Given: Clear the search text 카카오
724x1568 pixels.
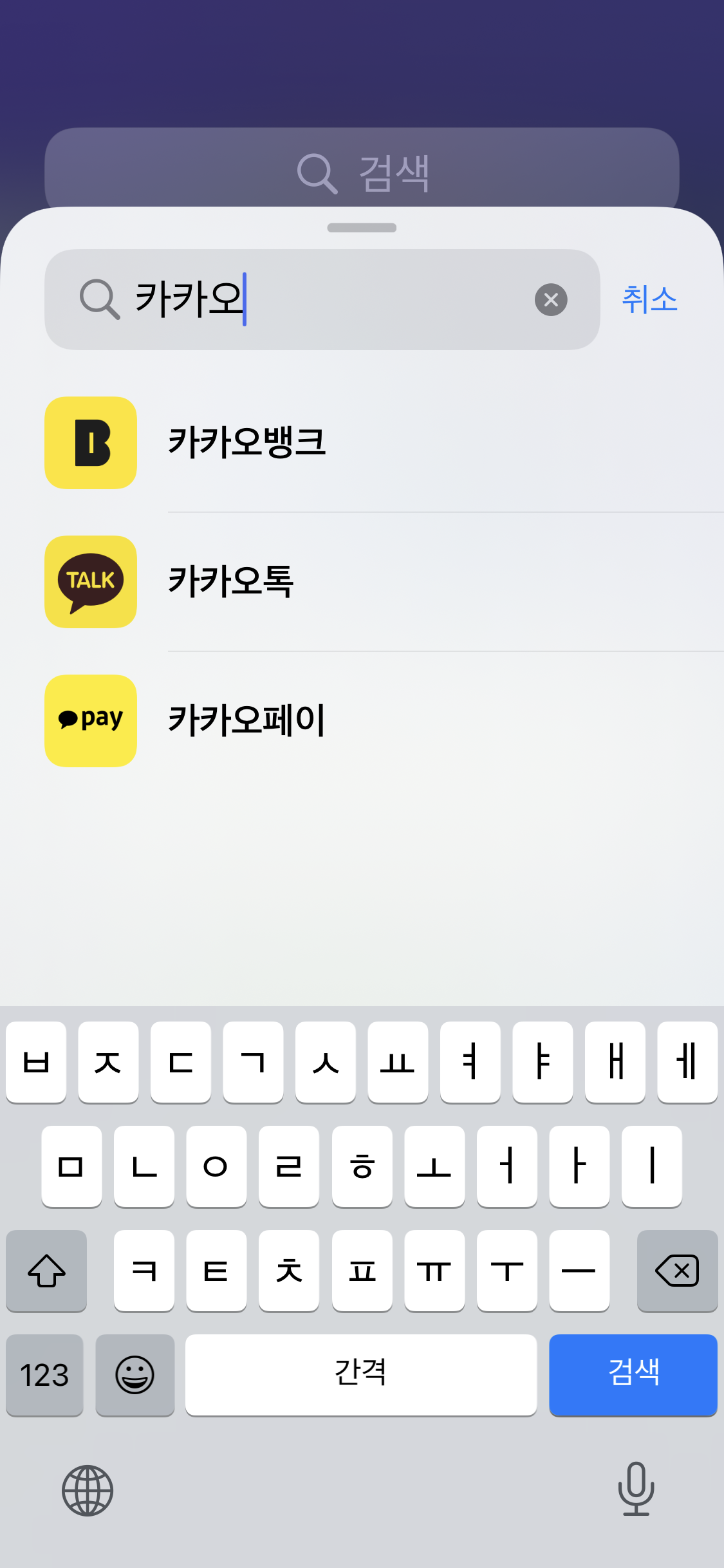Looking at the screenshot, I should pyautogui.click(x=551, y=299).
